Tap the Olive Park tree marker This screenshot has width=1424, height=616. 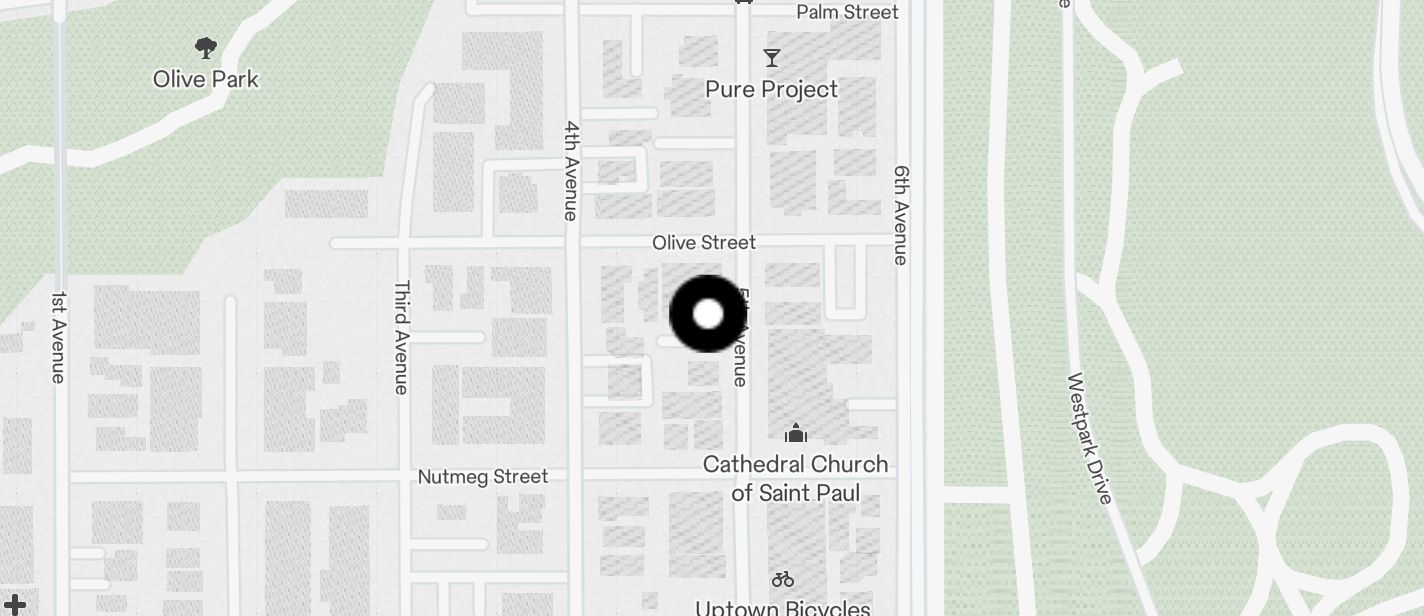pyautogui.click(x=206, y=47)
